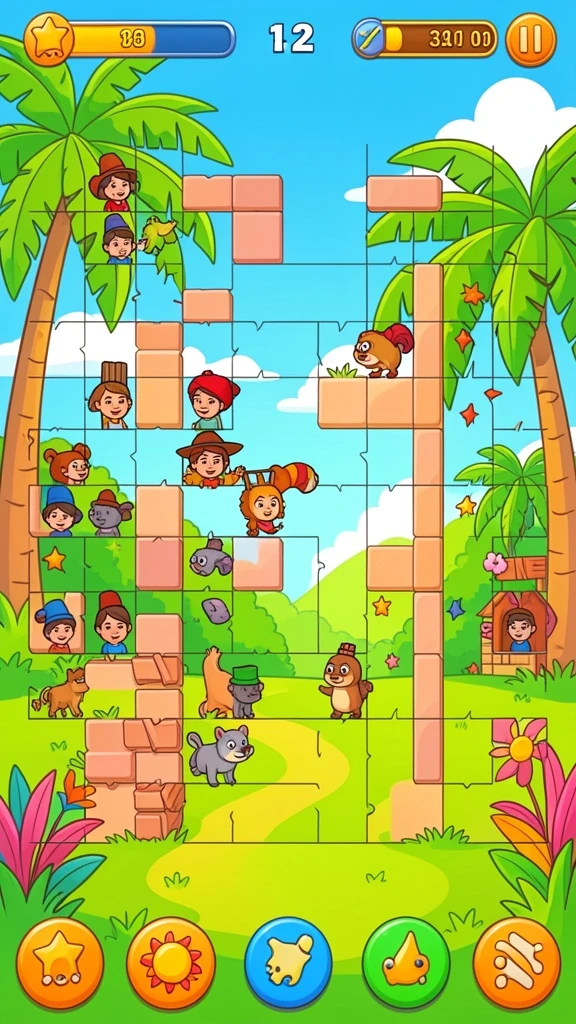The image size is (576, 1024).
Task: Pause the game with the orange button
Action: (x=530, y=40)
